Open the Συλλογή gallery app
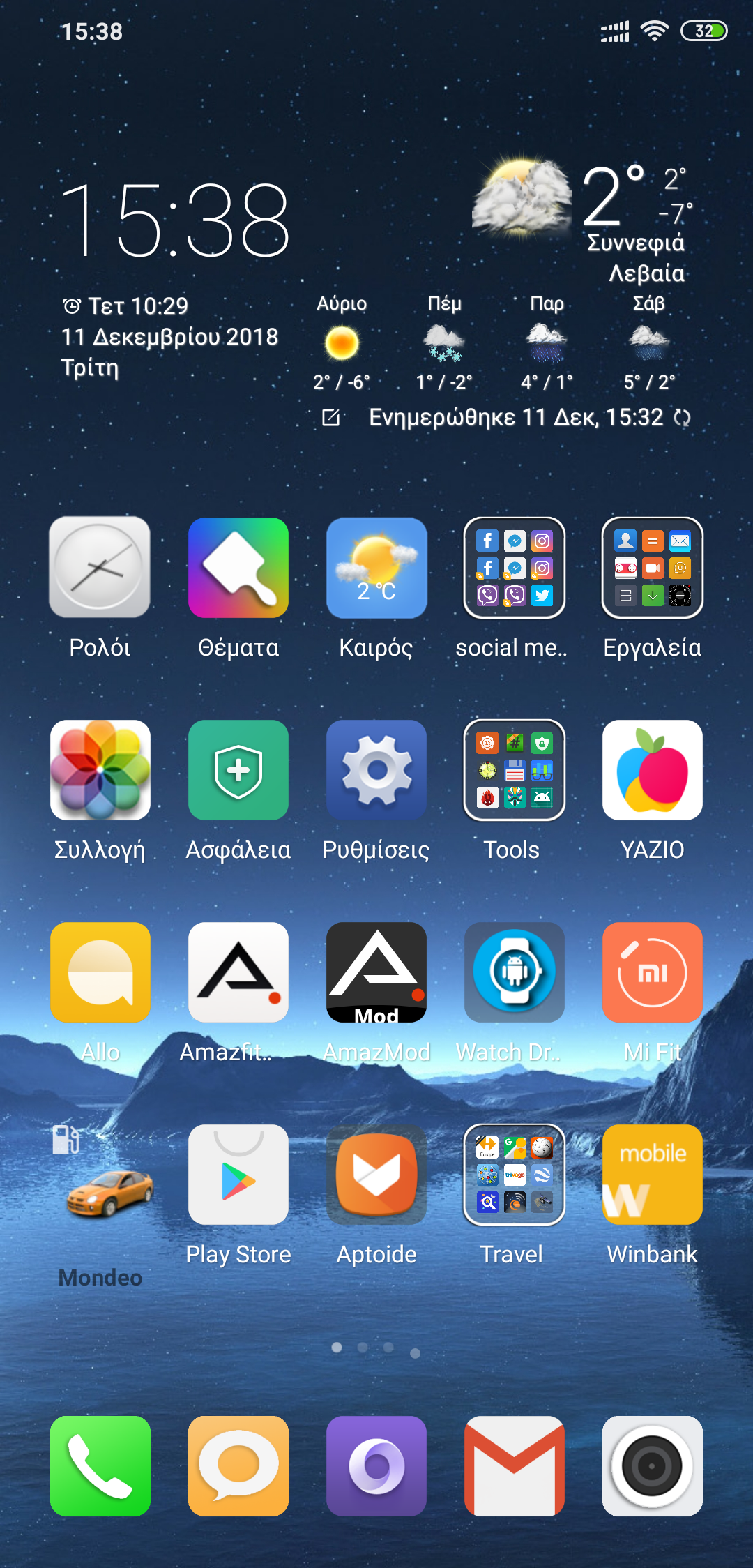Screen dimensions: 753x1568 pos(100,770)
